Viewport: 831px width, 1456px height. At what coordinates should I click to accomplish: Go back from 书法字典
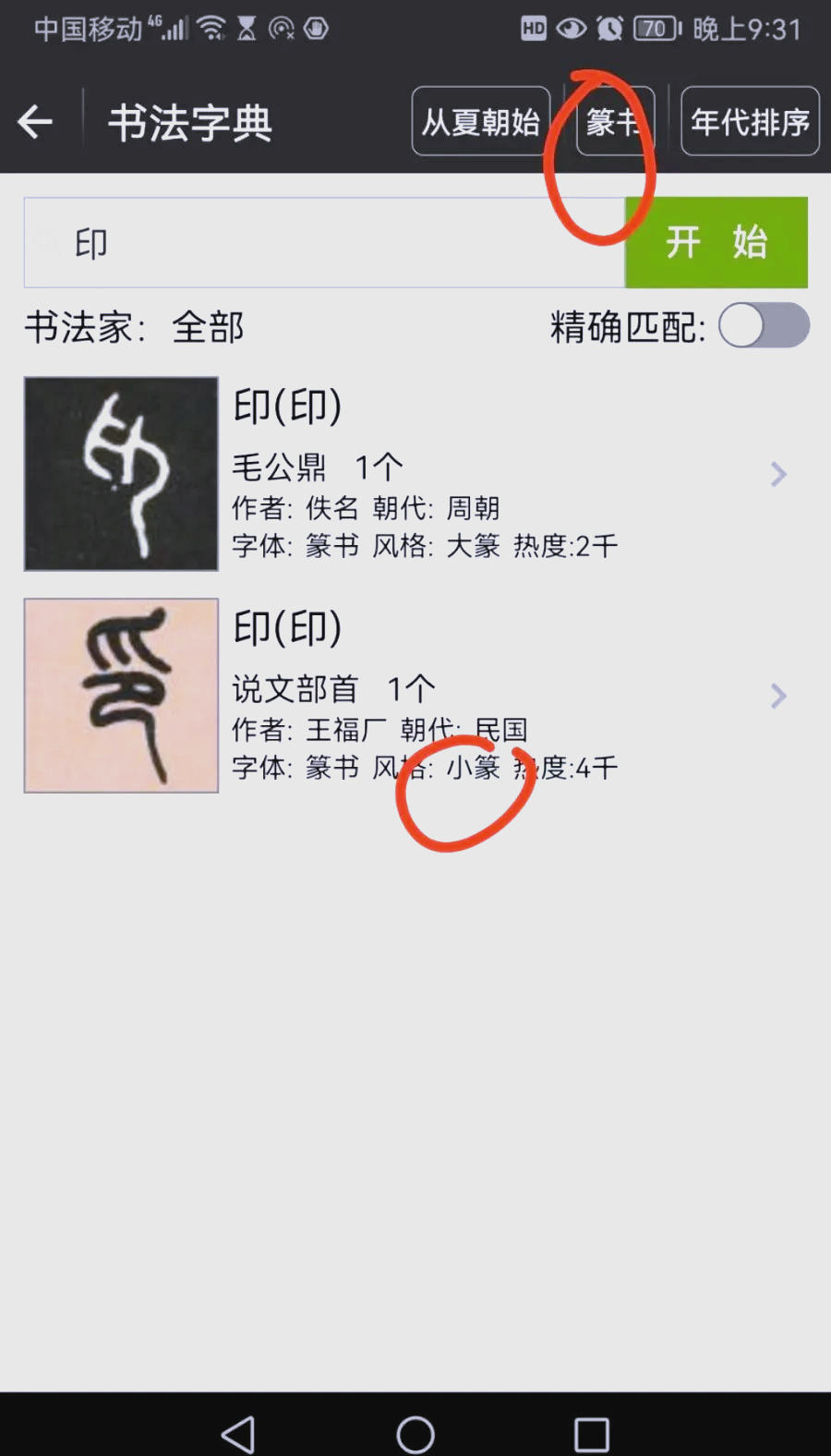click(x=35, y=122)
